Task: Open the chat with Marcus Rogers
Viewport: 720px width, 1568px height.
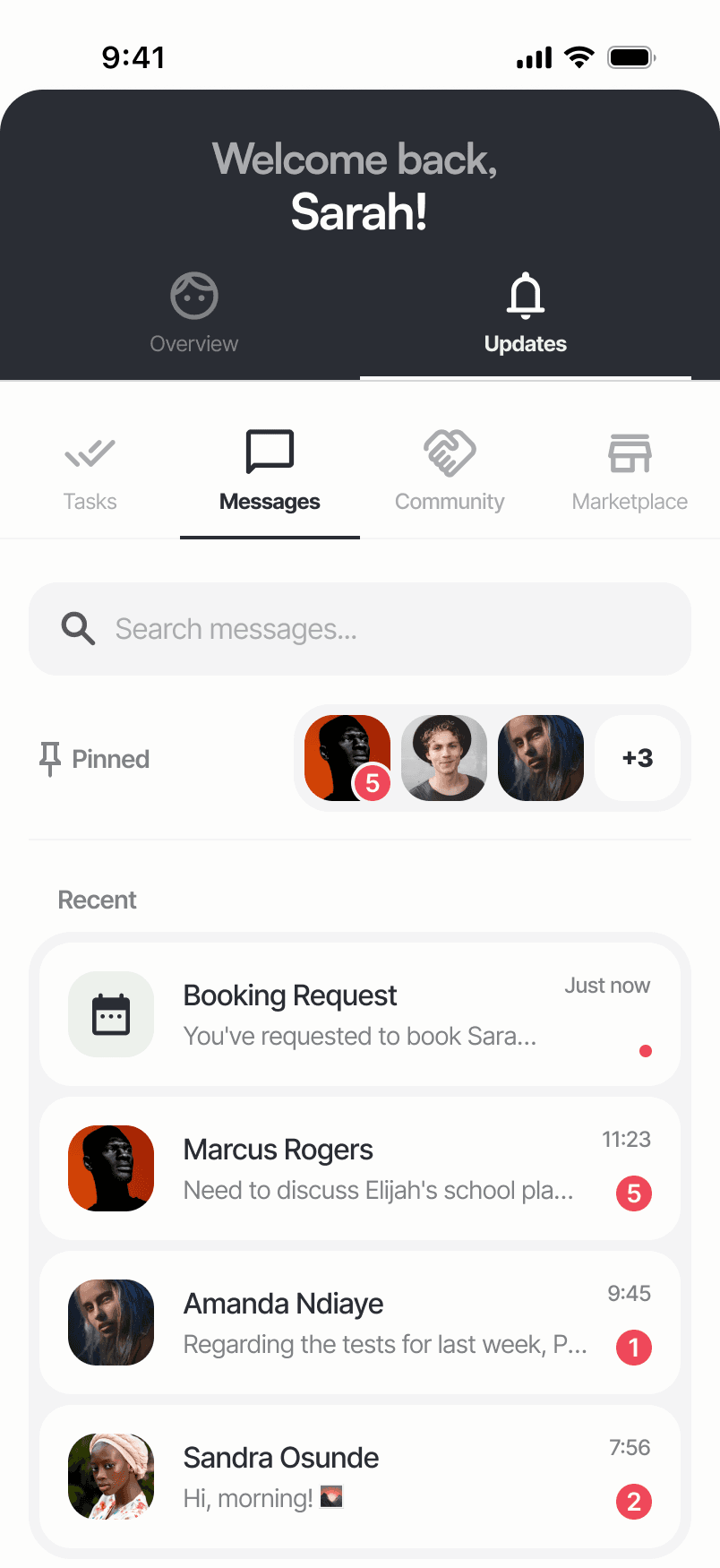Action: [x=360, y=1168]
